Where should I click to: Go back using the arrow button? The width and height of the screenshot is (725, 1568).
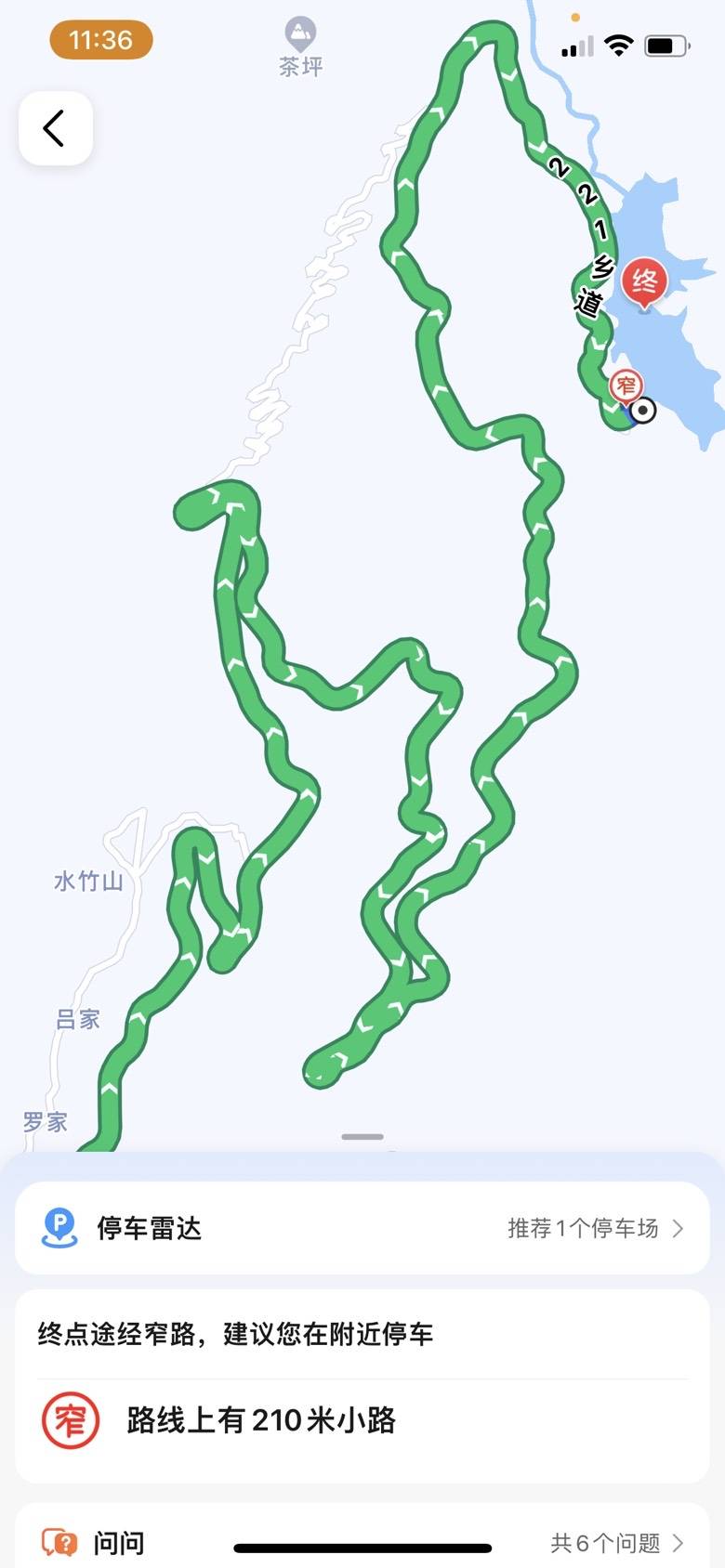tap(55, 128)
